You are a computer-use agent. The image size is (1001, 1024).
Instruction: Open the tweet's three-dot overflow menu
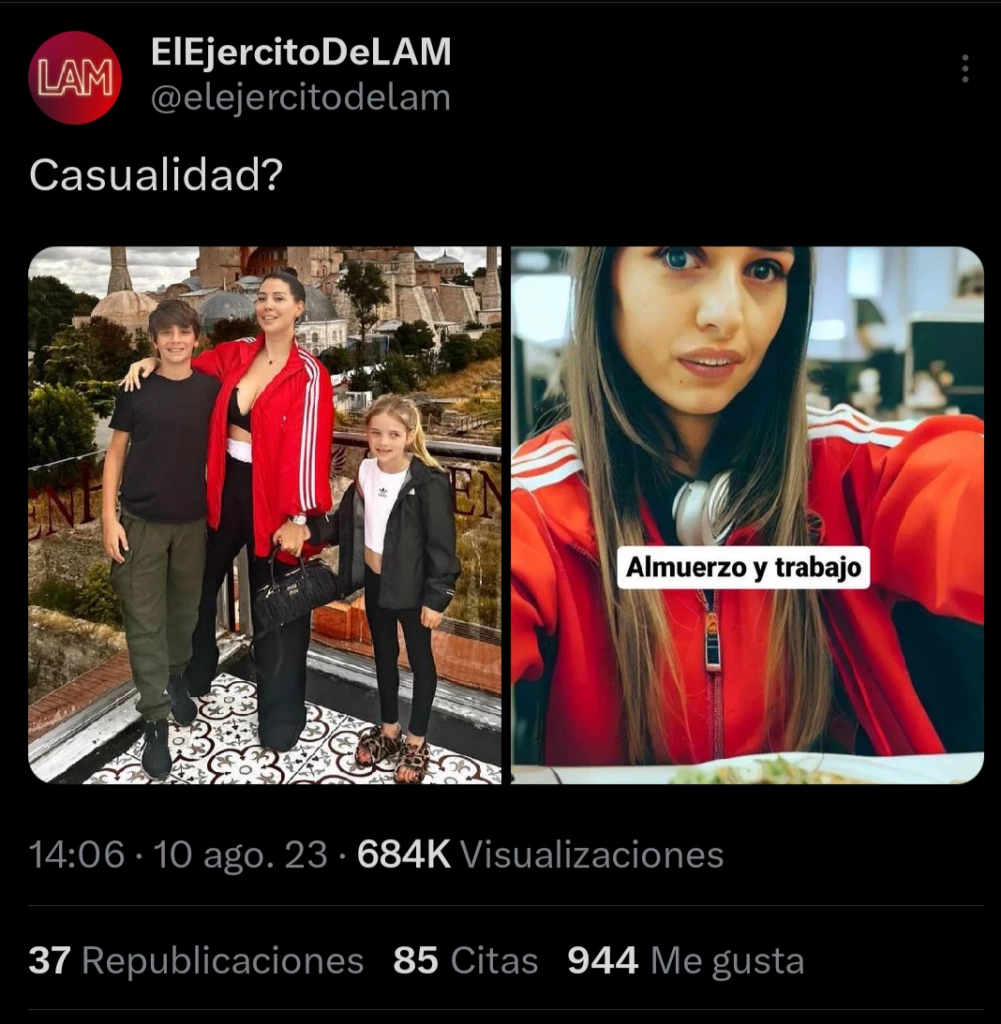(x=964, y=69)
